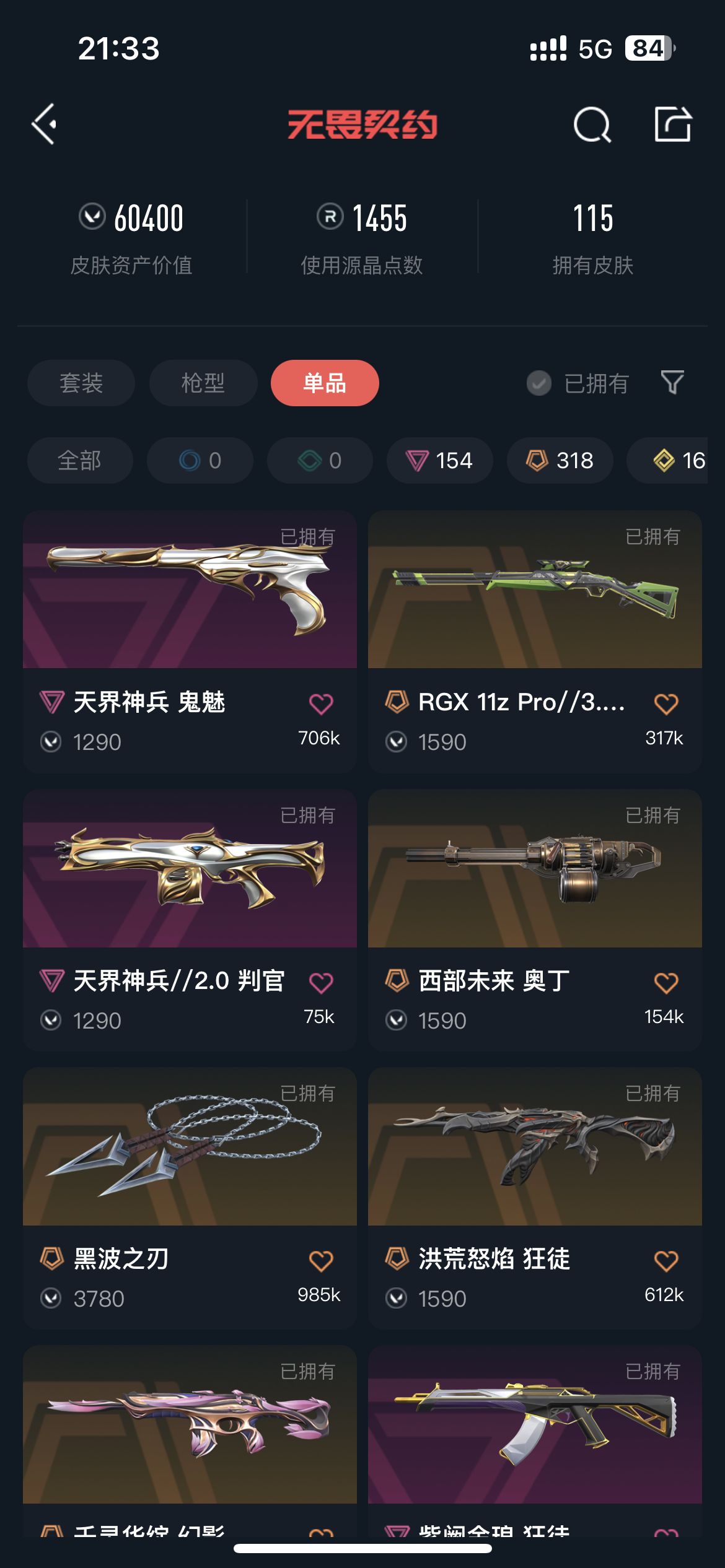
Task: Favorite the 天界神兵 鬼魅 skin
Action: click(321, 704)
